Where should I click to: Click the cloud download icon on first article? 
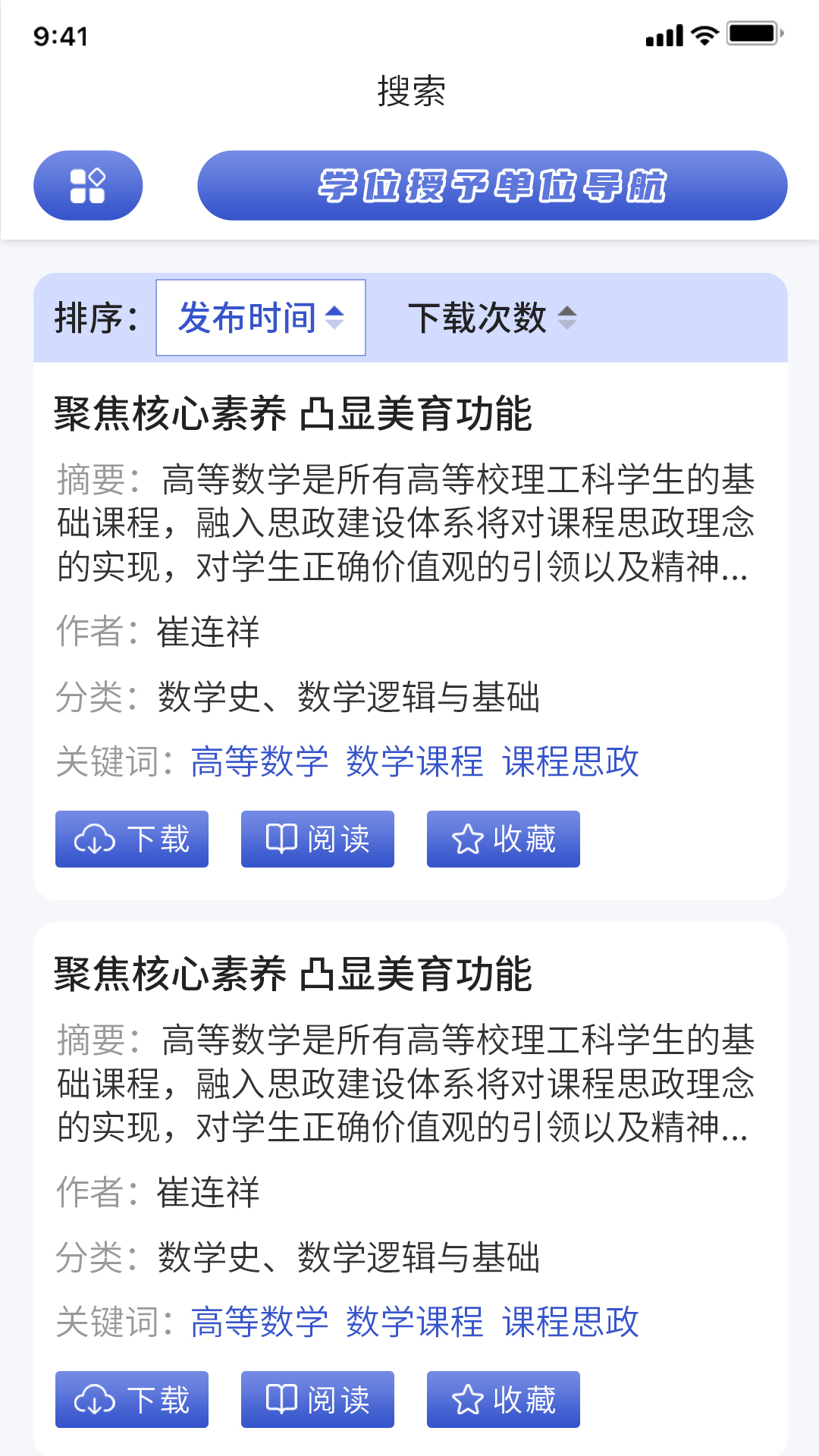(93, 839)
